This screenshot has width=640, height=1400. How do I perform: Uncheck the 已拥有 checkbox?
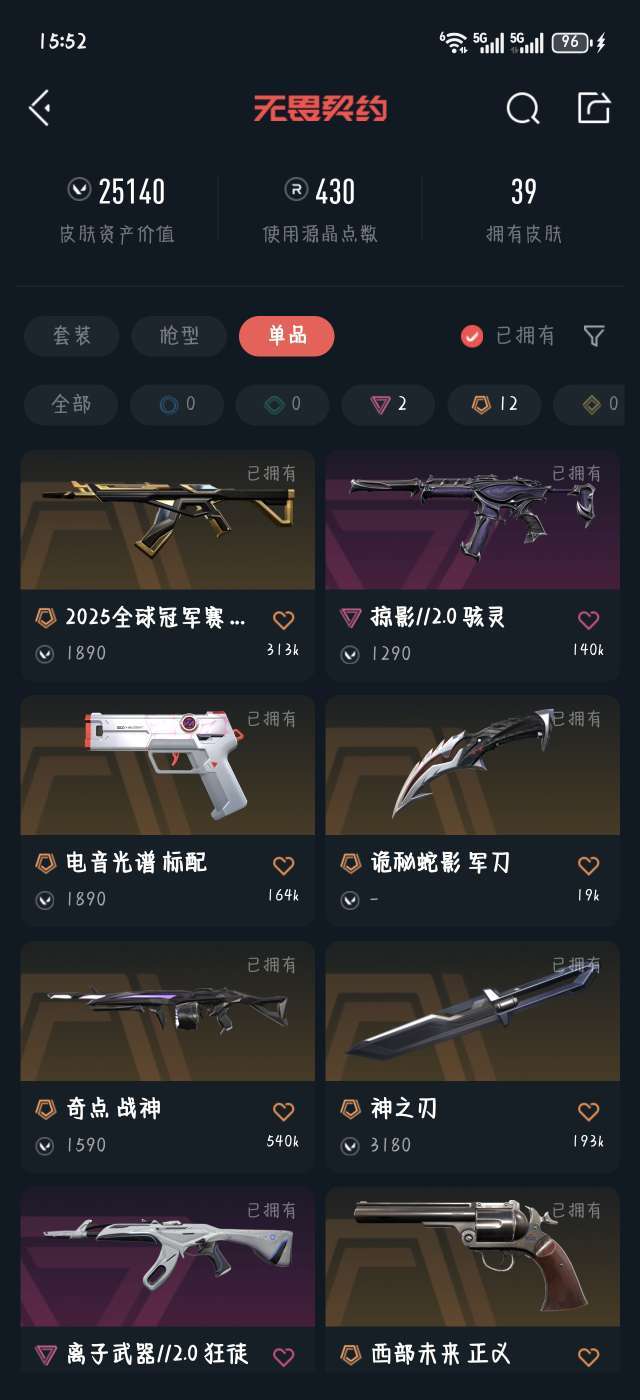pos(472,336)
